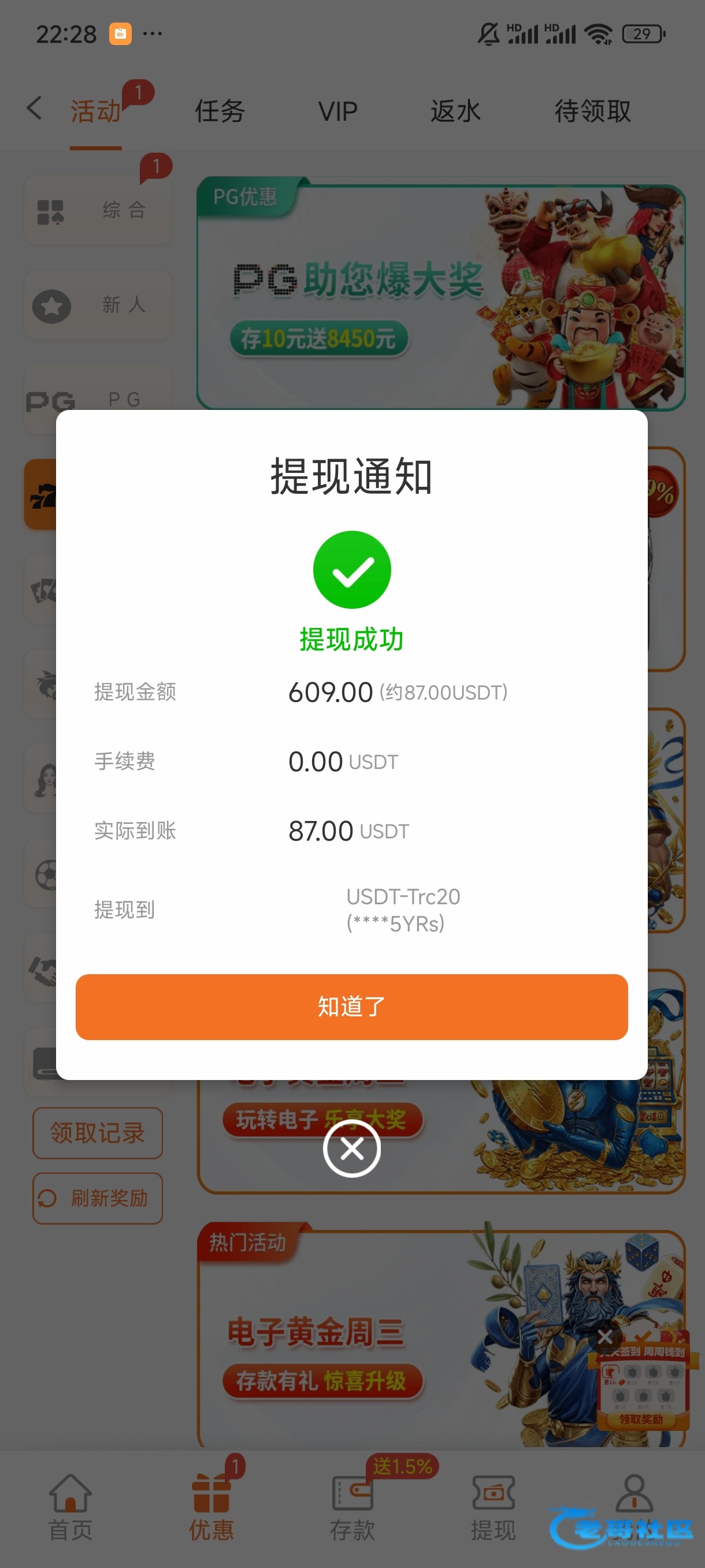Screen dimensions: 705x1568
Task: Switch to the 提现 withdrawal tab
Action: [x=493, y=1507]
